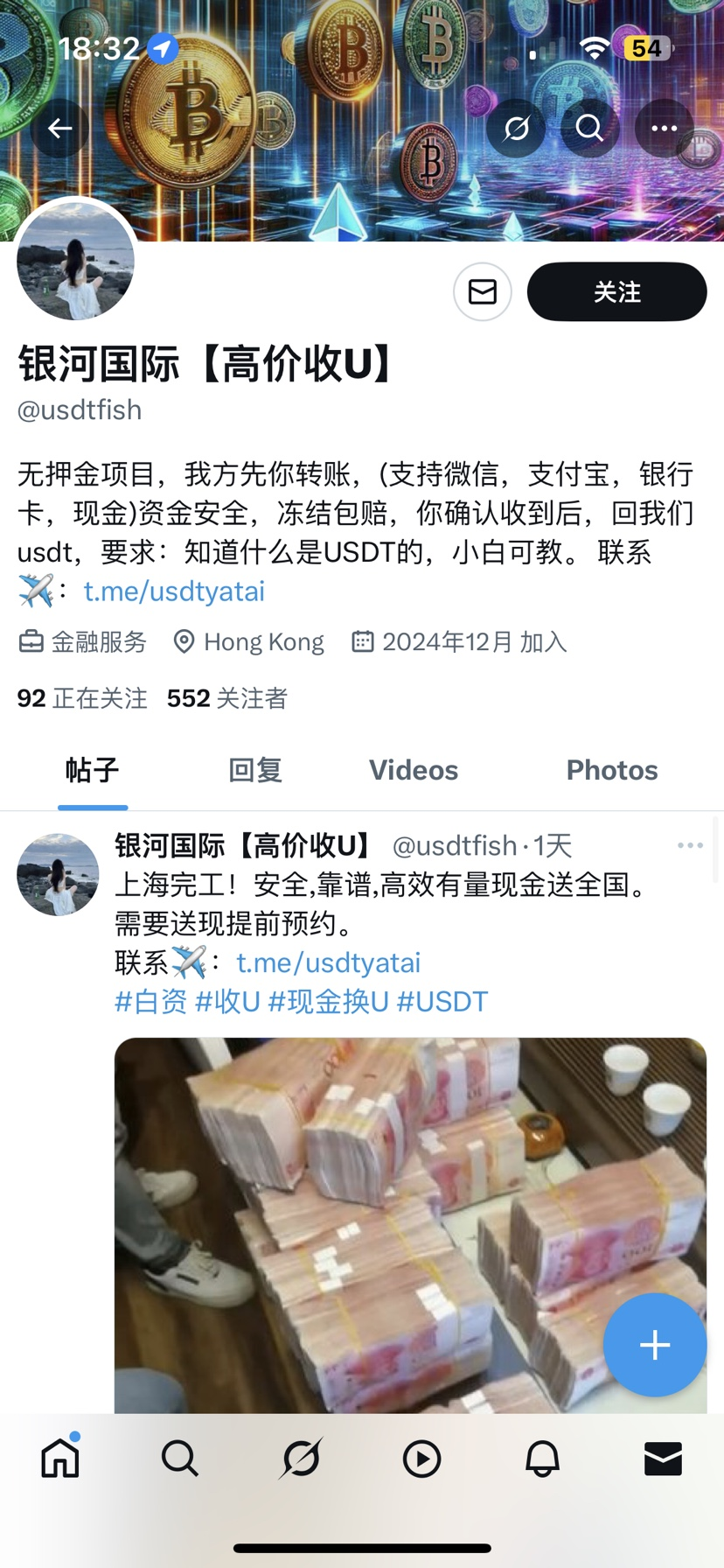
Task: View the 92 正在关注 following list
Action: click(x=82, y=698)
